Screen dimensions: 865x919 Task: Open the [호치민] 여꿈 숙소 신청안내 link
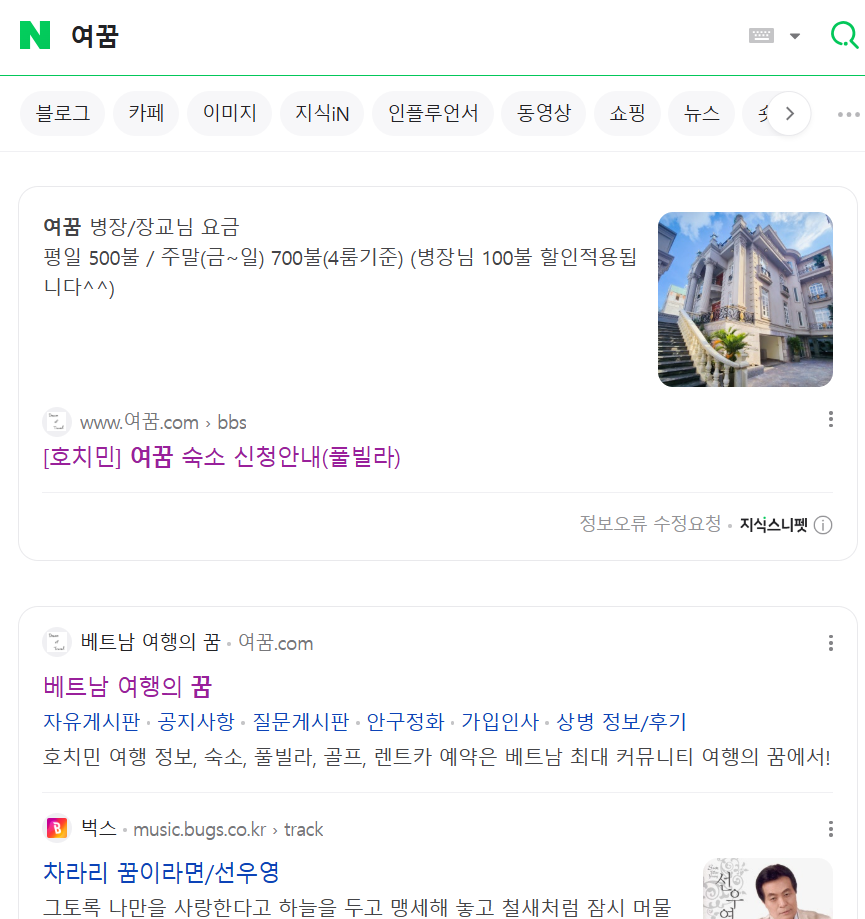[222, 458]
